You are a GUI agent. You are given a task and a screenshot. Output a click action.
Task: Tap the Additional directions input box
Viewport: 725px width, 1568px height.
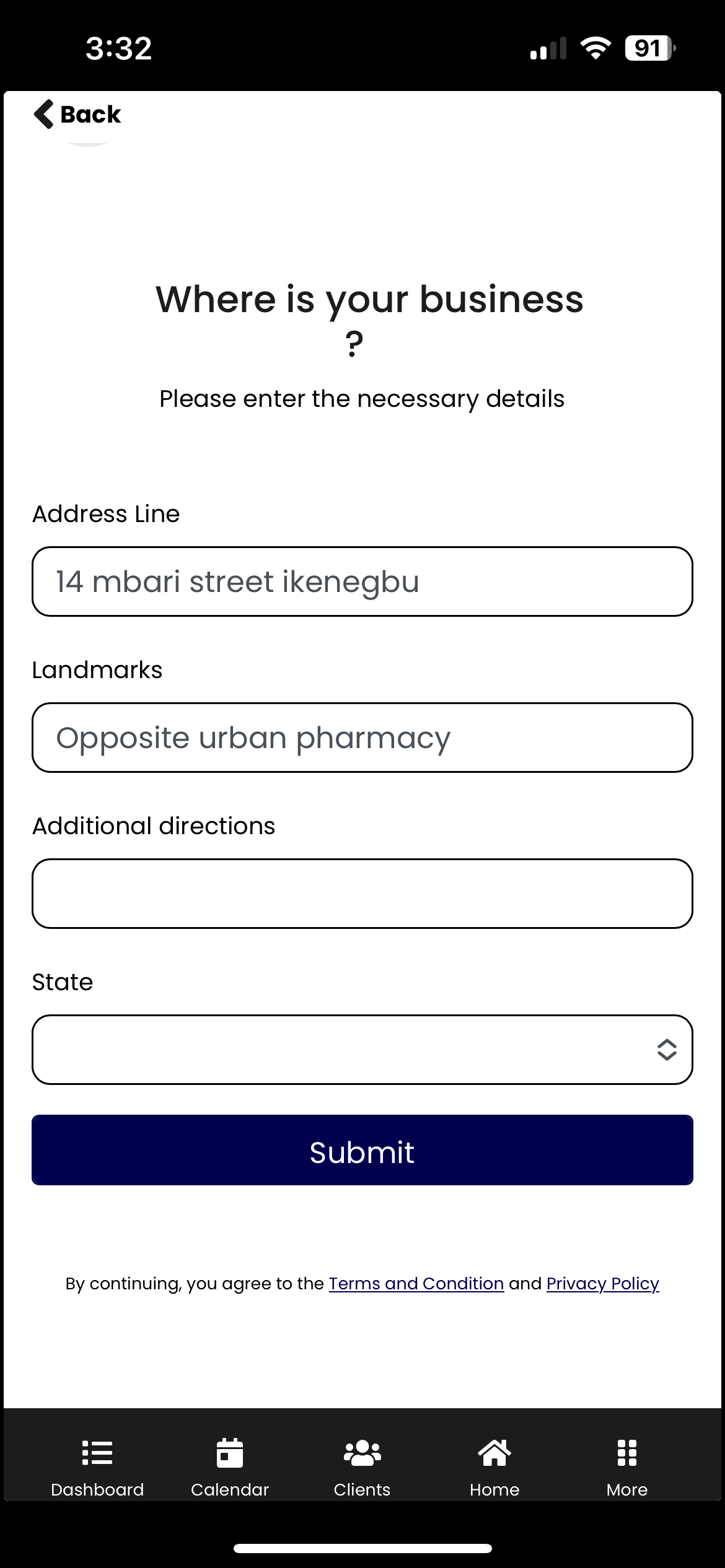pyautogui.click(x=362, y=894)
